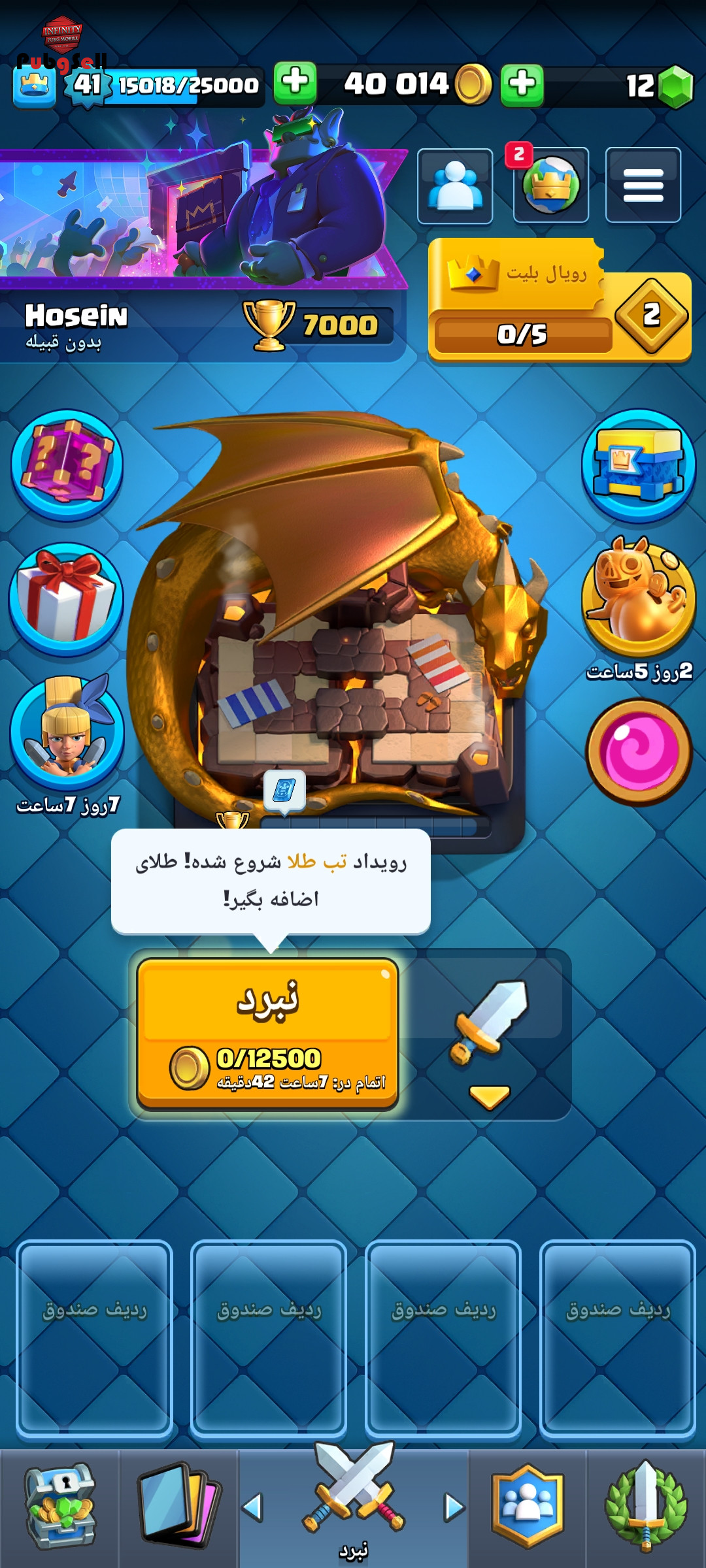Start a battle with the yellow نبرد button
The width and height of the screenshot is (706, 1568).
(268, 1034)
